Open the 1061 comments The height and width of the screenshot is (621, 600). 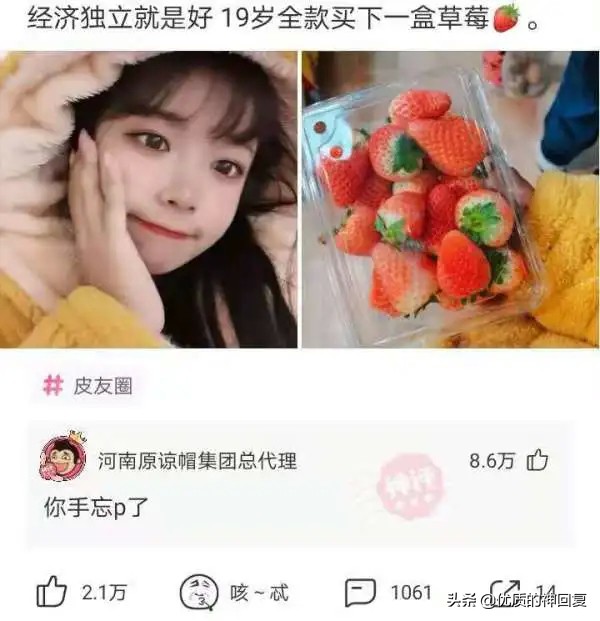[360, 592]
